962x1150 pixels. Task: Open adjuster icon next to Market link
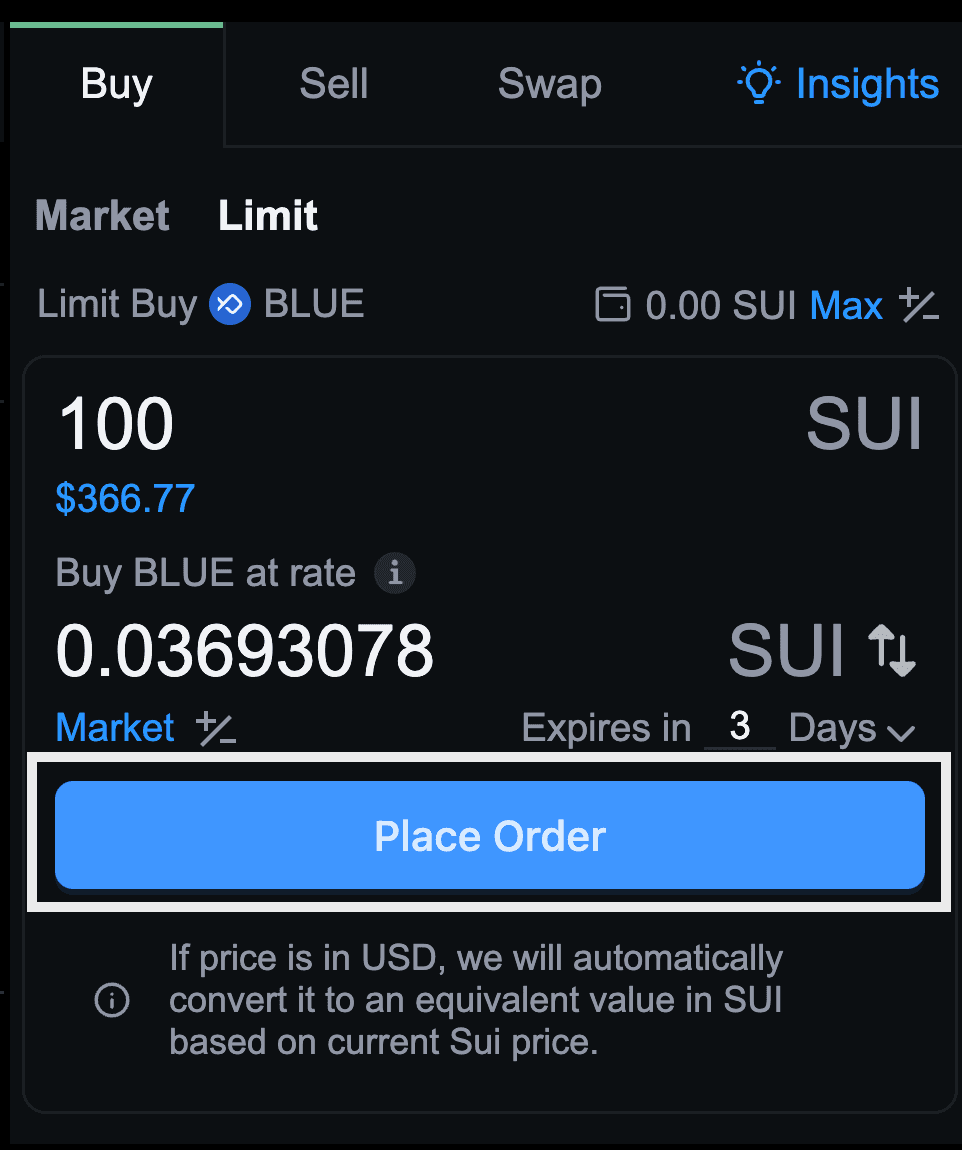click(216, 729)
